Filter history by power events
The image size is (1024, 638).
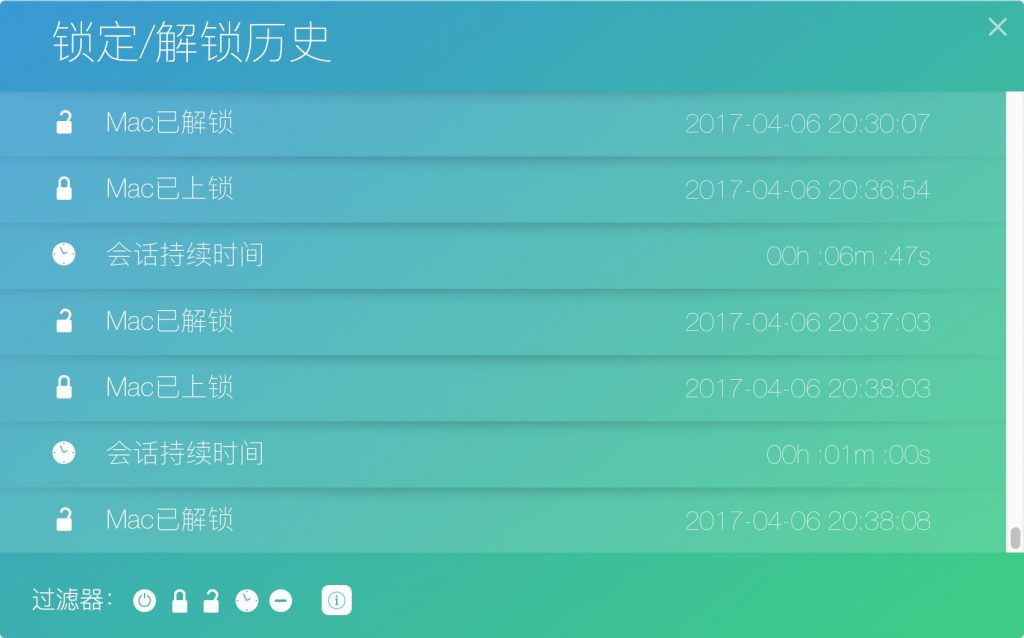click(x=145, y=600)
